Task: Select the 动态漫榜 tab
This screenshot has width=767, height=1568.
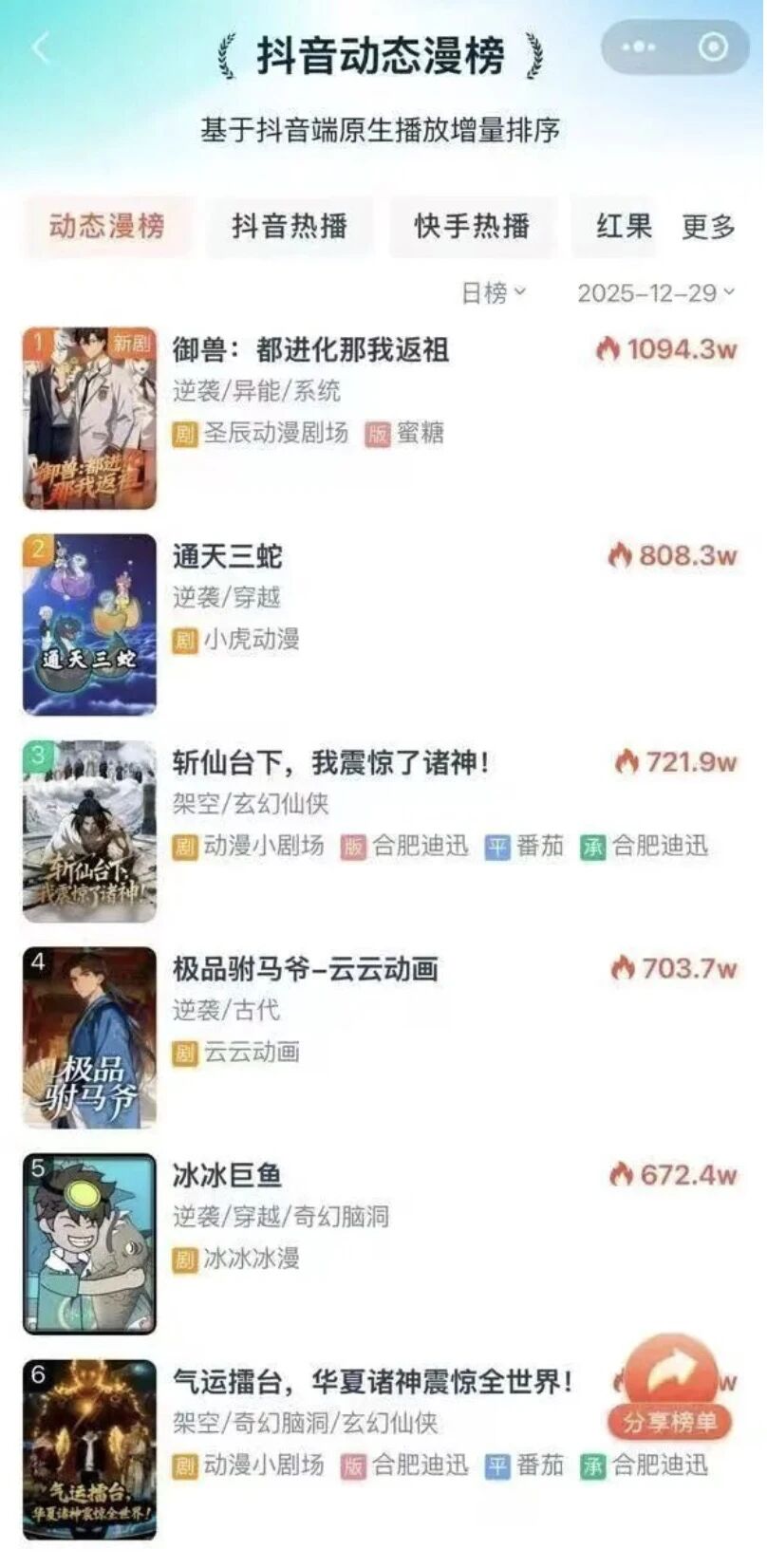Action: point(107,226)
